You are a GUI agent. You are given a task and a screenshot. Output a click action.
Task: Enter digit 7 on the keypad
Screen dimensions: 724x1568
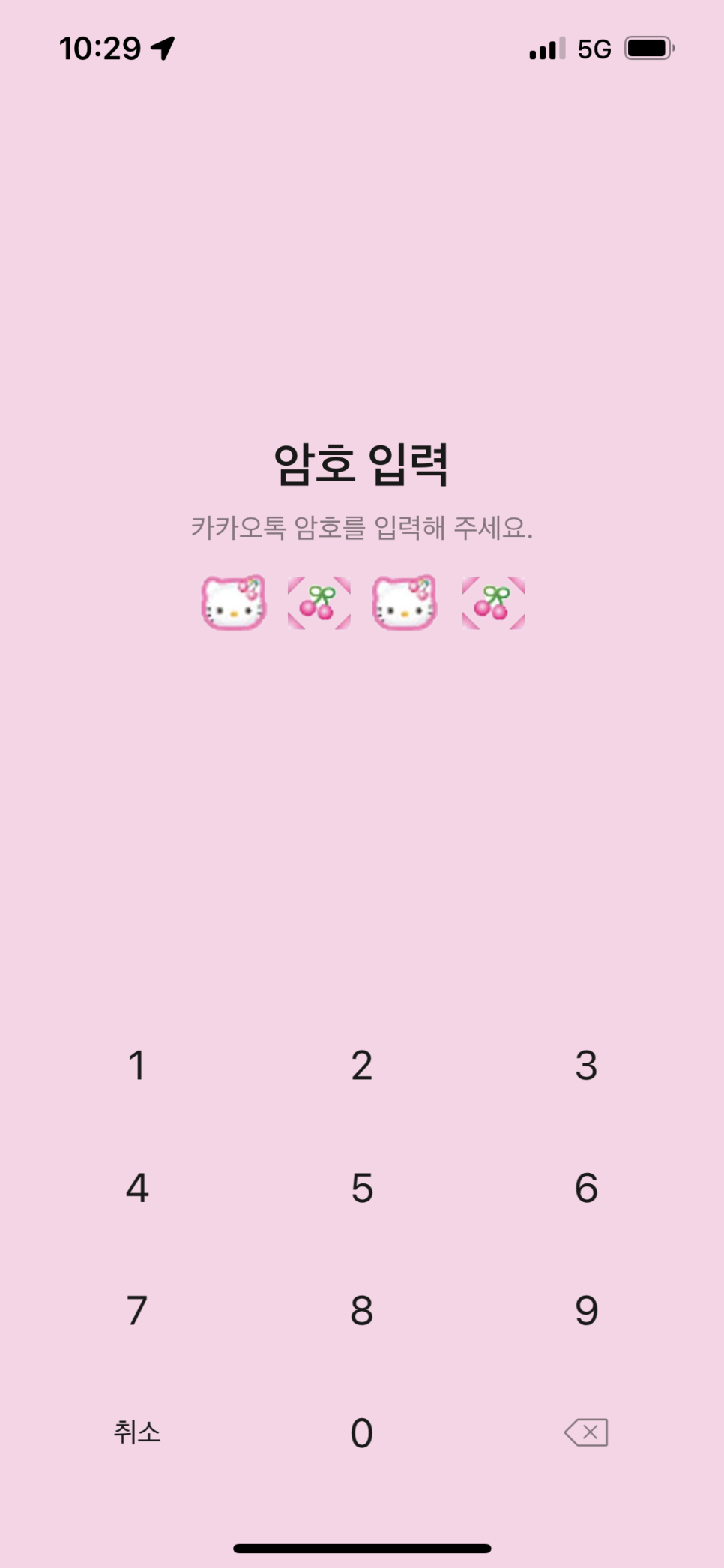pyautogui.click(x=136, y=1310)
